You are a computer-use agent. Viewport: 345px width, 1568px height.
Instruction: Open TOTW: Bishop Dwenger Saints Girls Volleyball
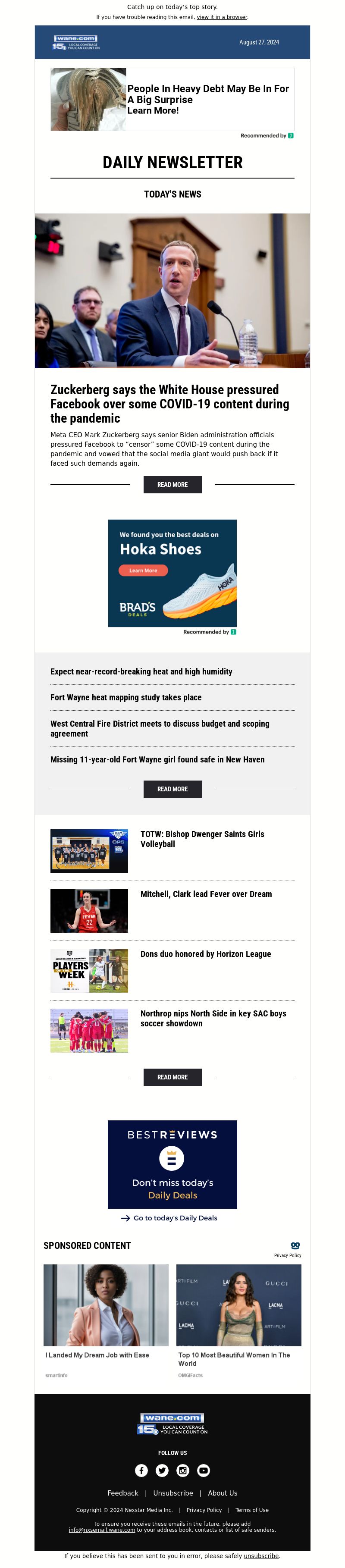[202, 839]
